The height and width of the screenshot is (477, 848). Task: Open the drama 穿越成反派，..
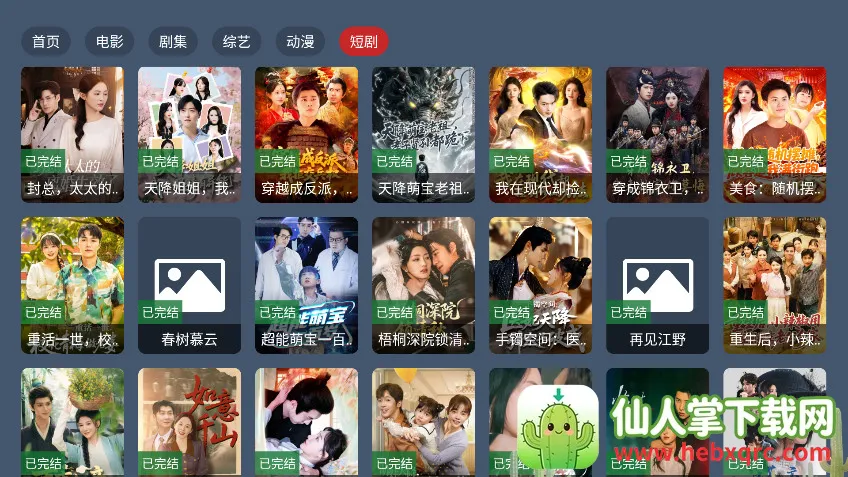coord(306,133)
